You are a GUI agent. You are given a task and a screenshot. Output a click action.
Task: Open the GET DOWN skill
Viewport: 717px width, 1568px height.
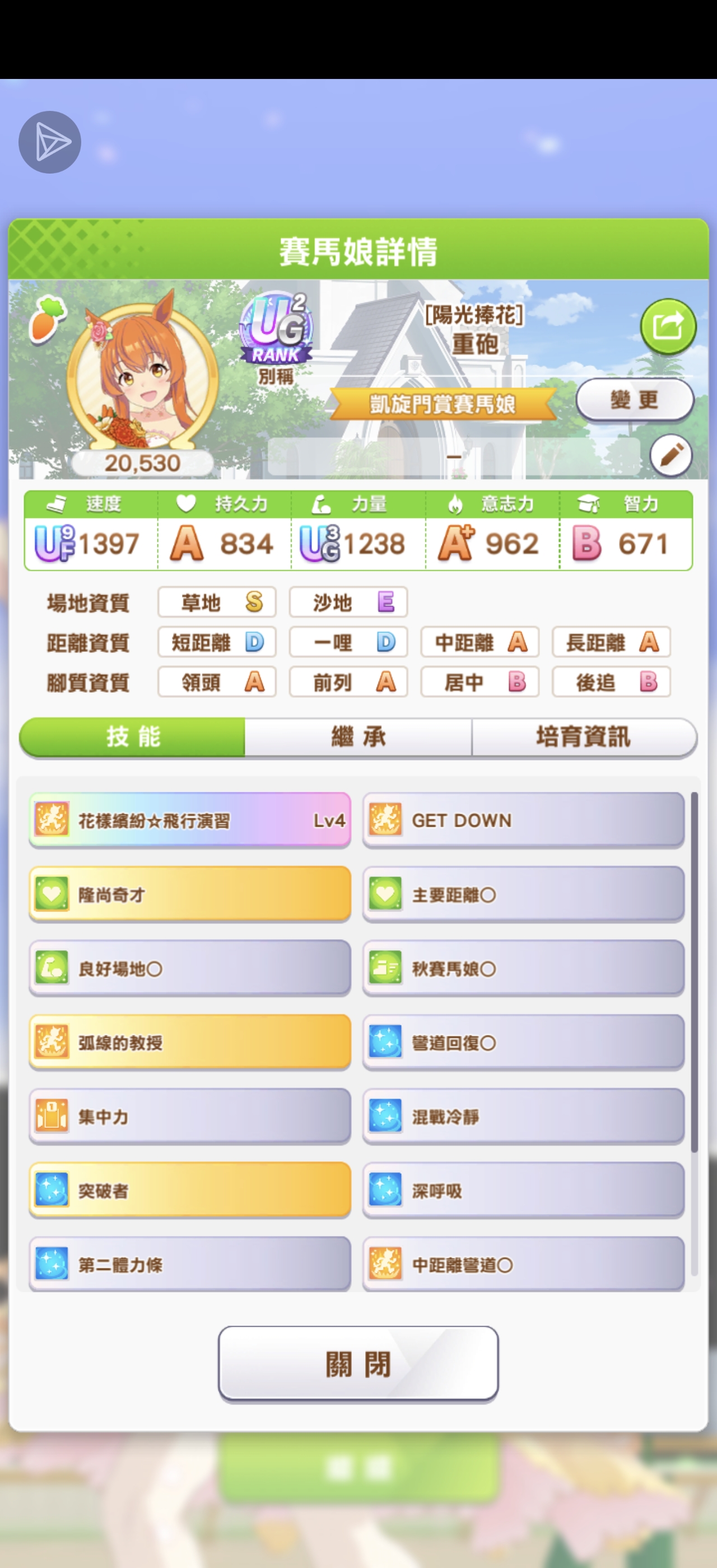click(x=523, y=820)
